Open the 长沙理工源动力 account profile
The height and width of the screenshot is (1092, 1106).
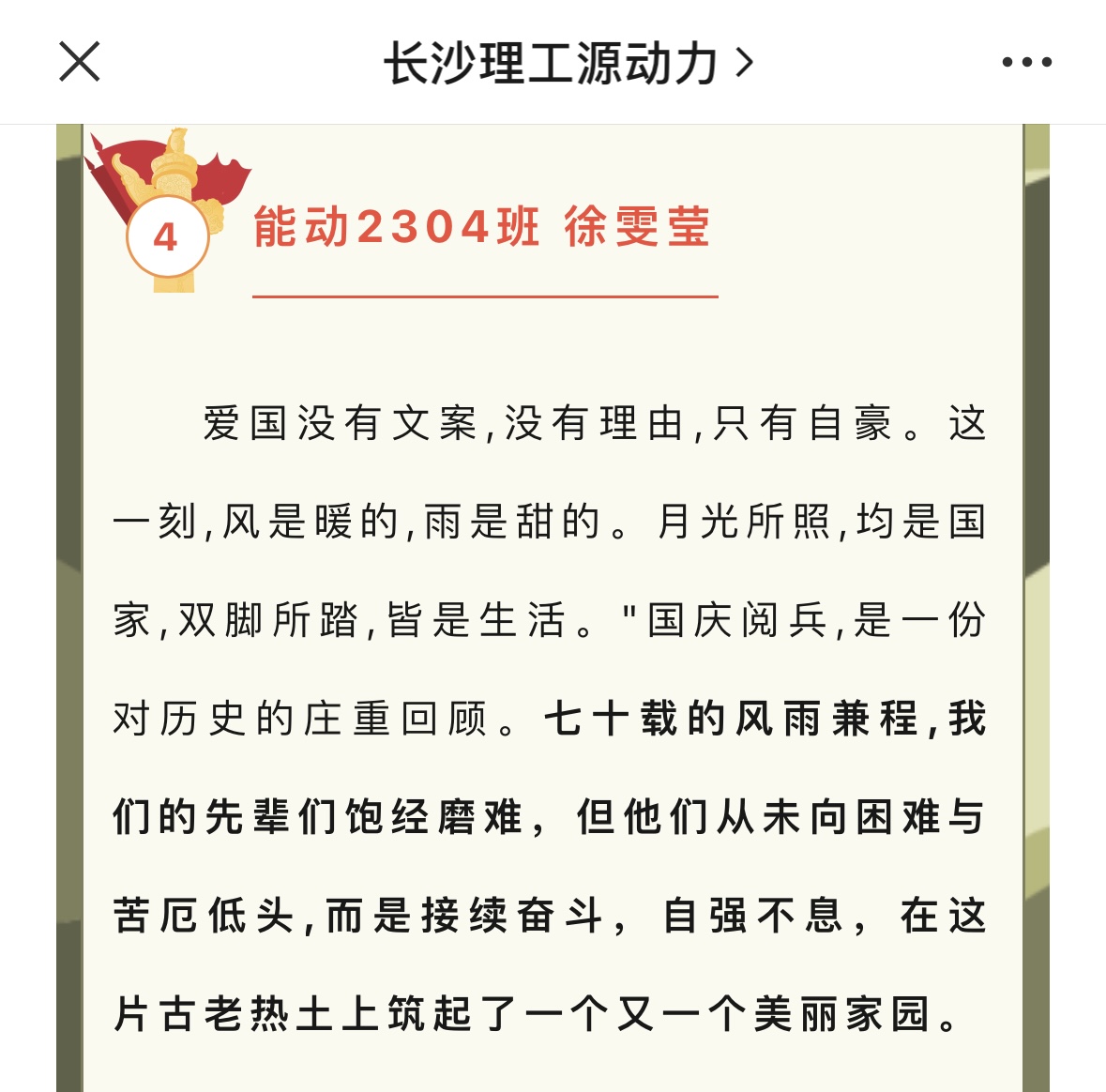(x=568, y=63)
